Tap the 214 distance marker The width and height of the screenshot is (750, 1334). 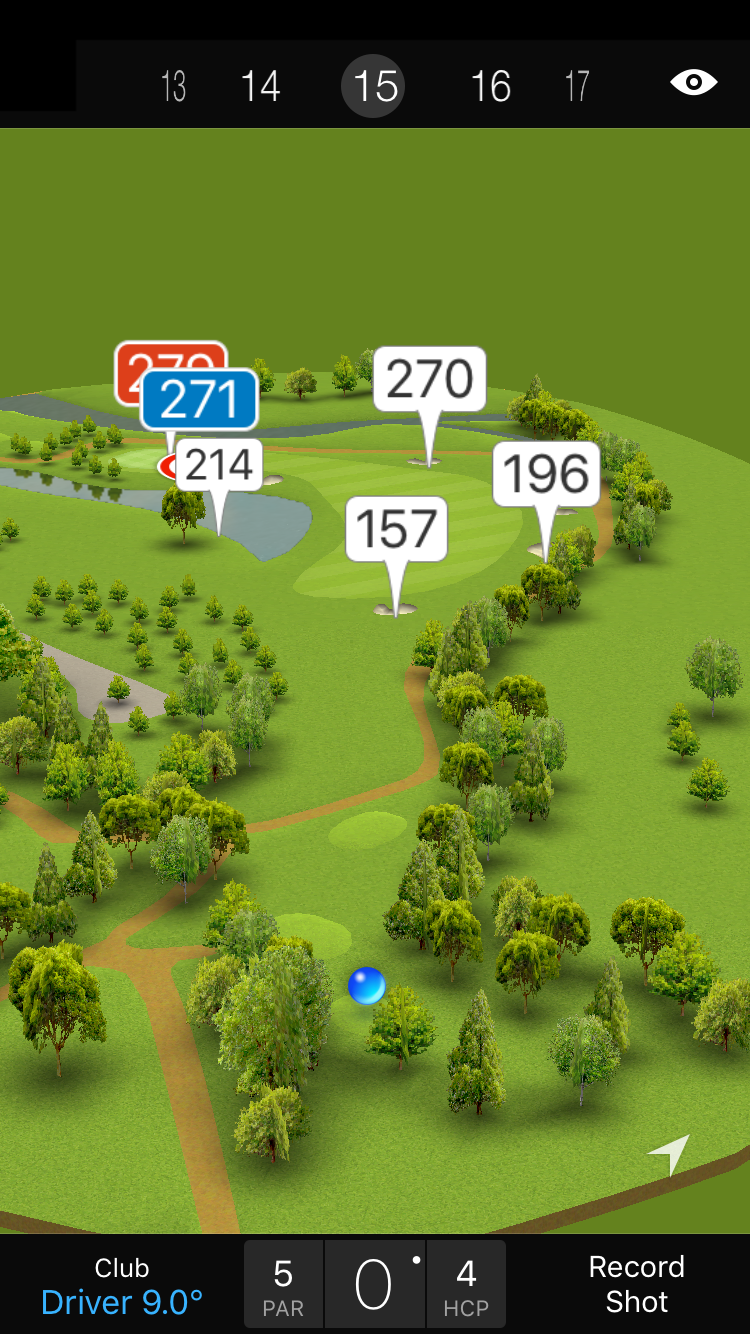pos(220,465)
